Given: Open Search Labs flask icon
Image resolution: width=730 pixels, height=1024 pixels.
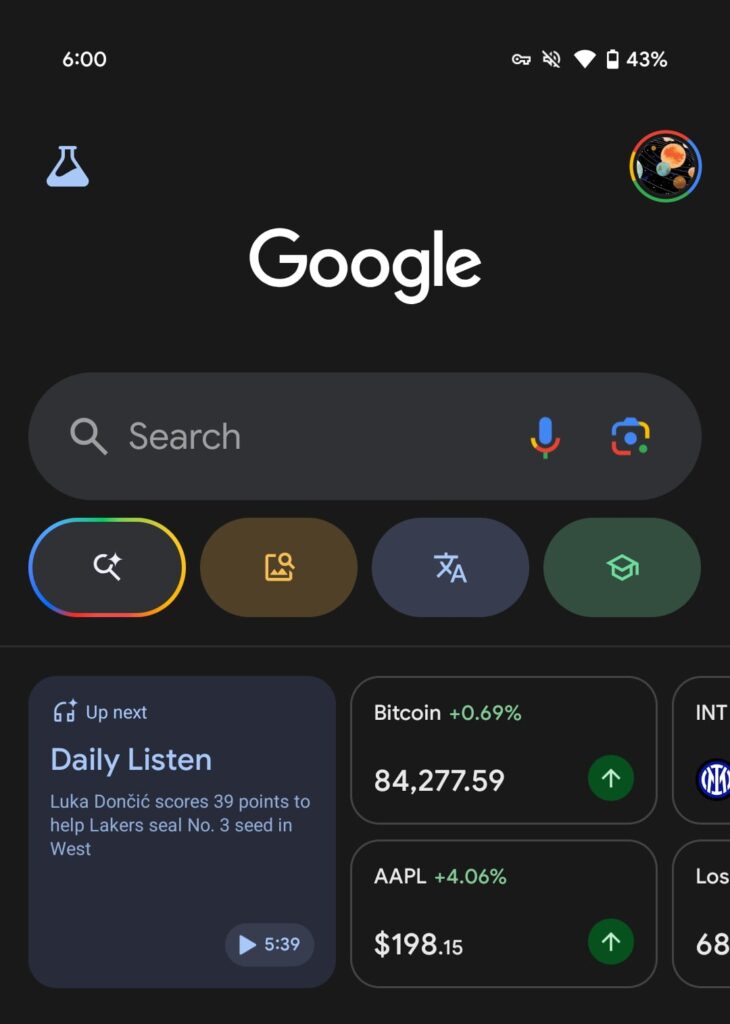Looking at the screenshot, I should pos(68,167).
